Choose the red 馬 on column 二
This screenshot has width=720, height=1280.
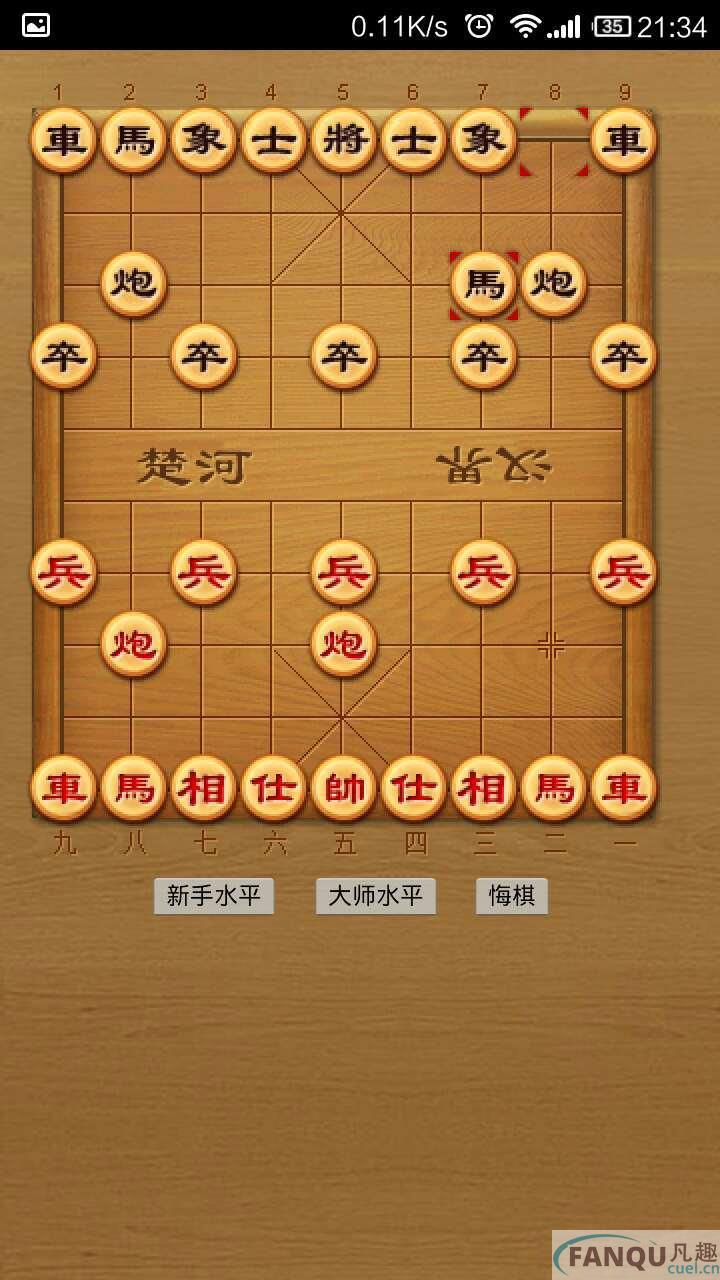pos(553,788)
